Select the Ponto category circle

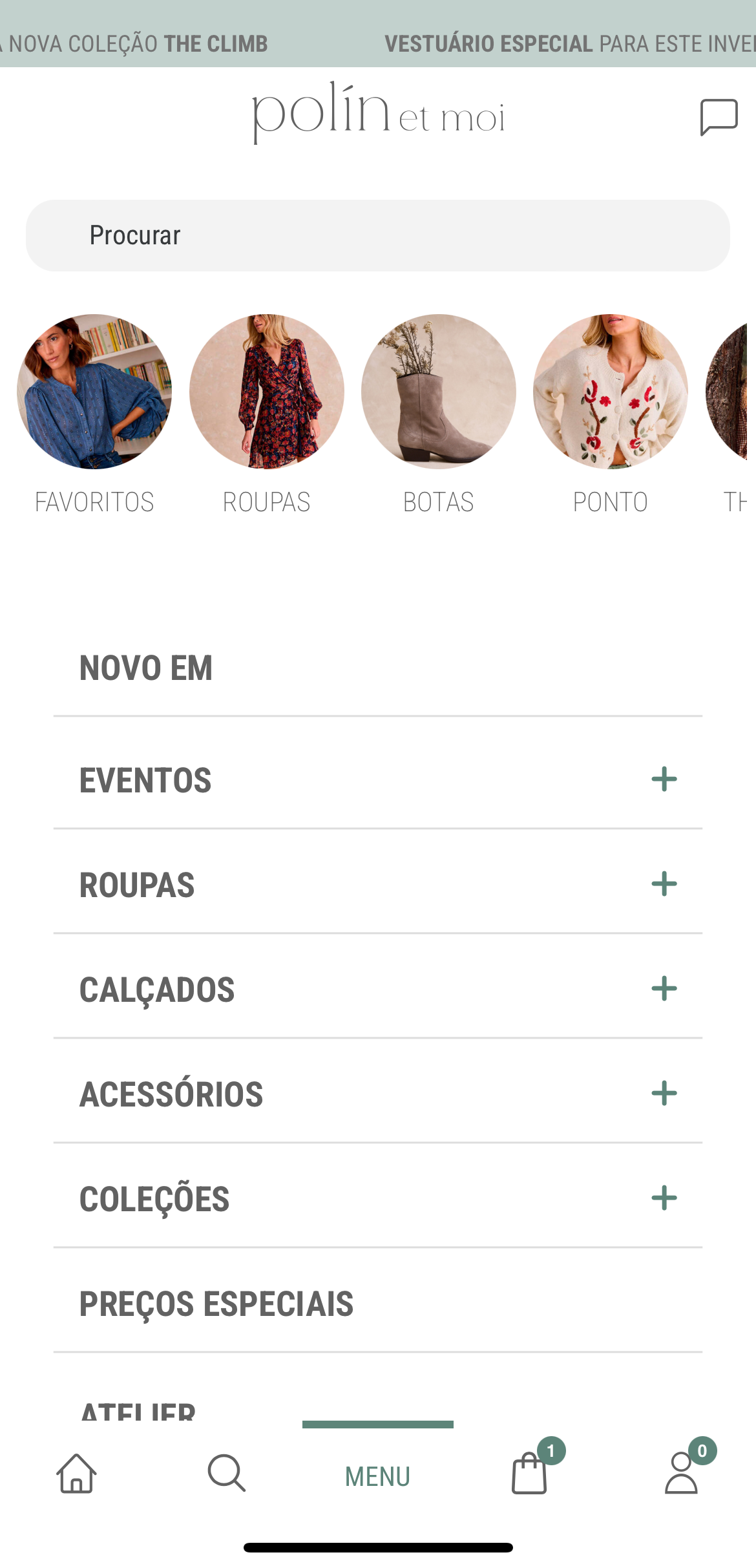click(611, 392)
